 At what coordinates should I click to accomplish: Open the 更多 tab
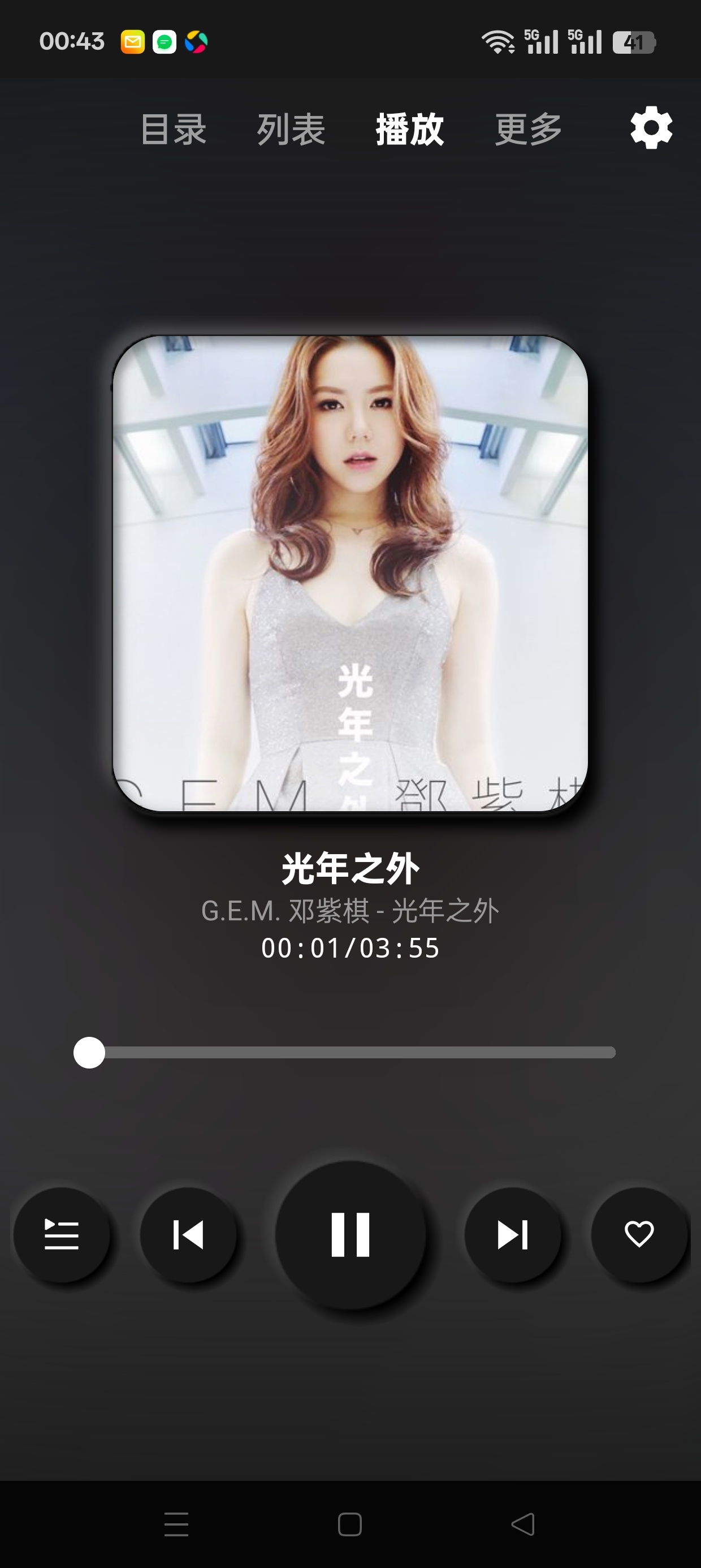click(x=528, y=129)
